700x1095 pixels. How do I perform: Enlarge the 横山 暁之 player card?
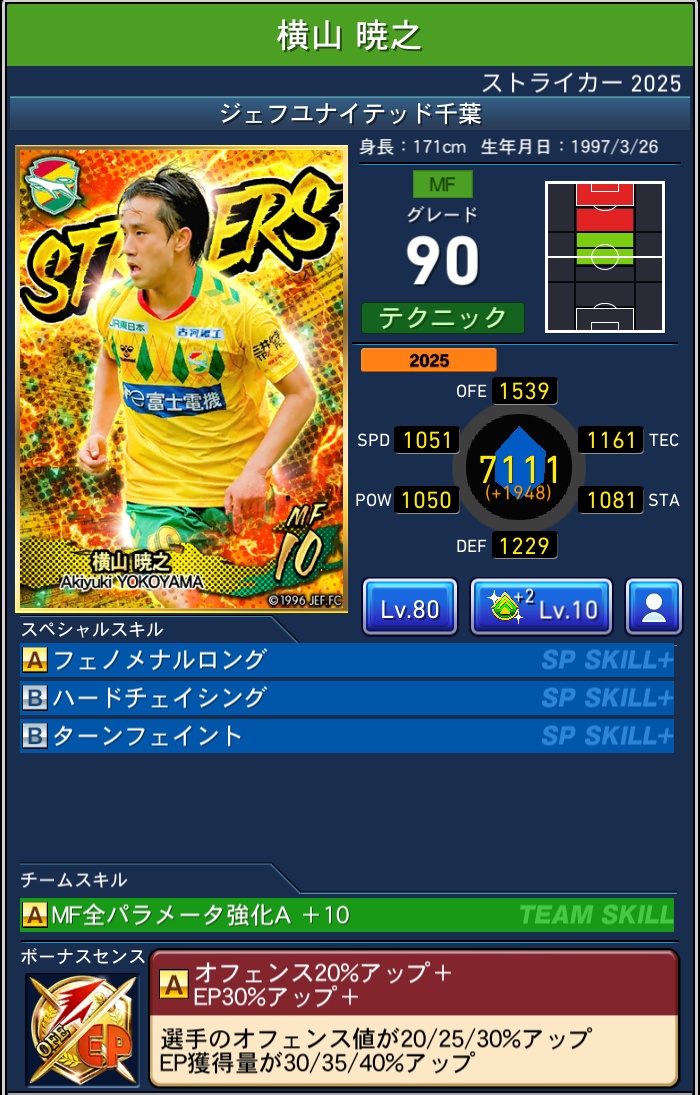(x=182, y=379)
